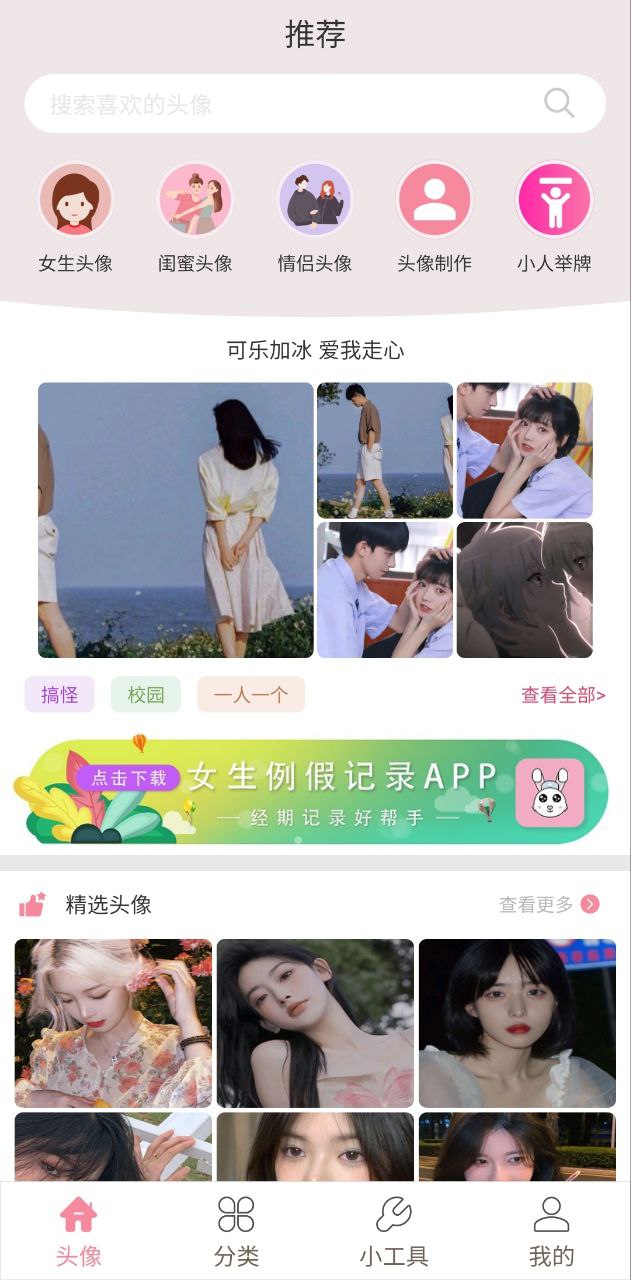Switch to the 我的 tab
The image size is (631, 1280).
click(551, 1231)
